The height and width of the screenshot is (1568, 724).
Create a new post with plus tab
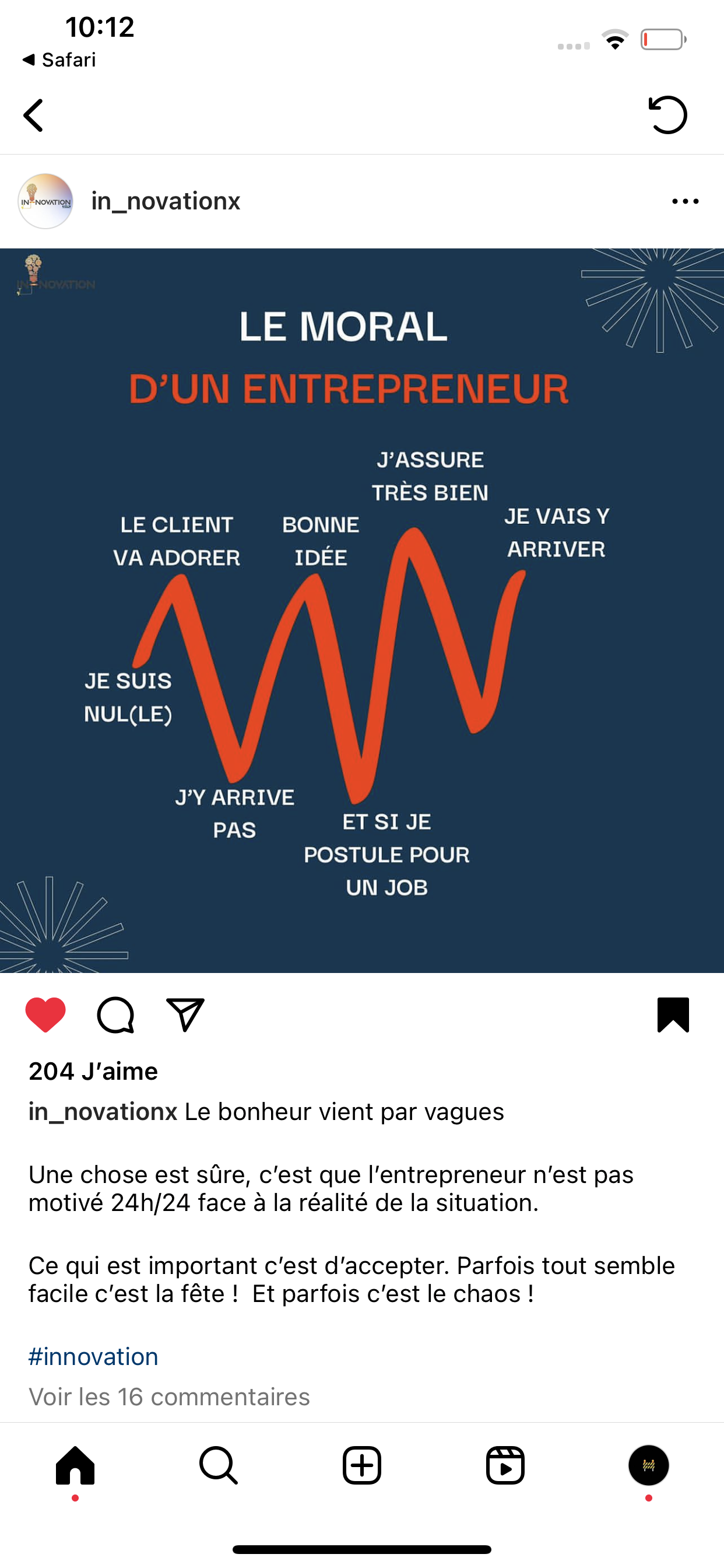pyautogui.click(x=362, y=1466)
